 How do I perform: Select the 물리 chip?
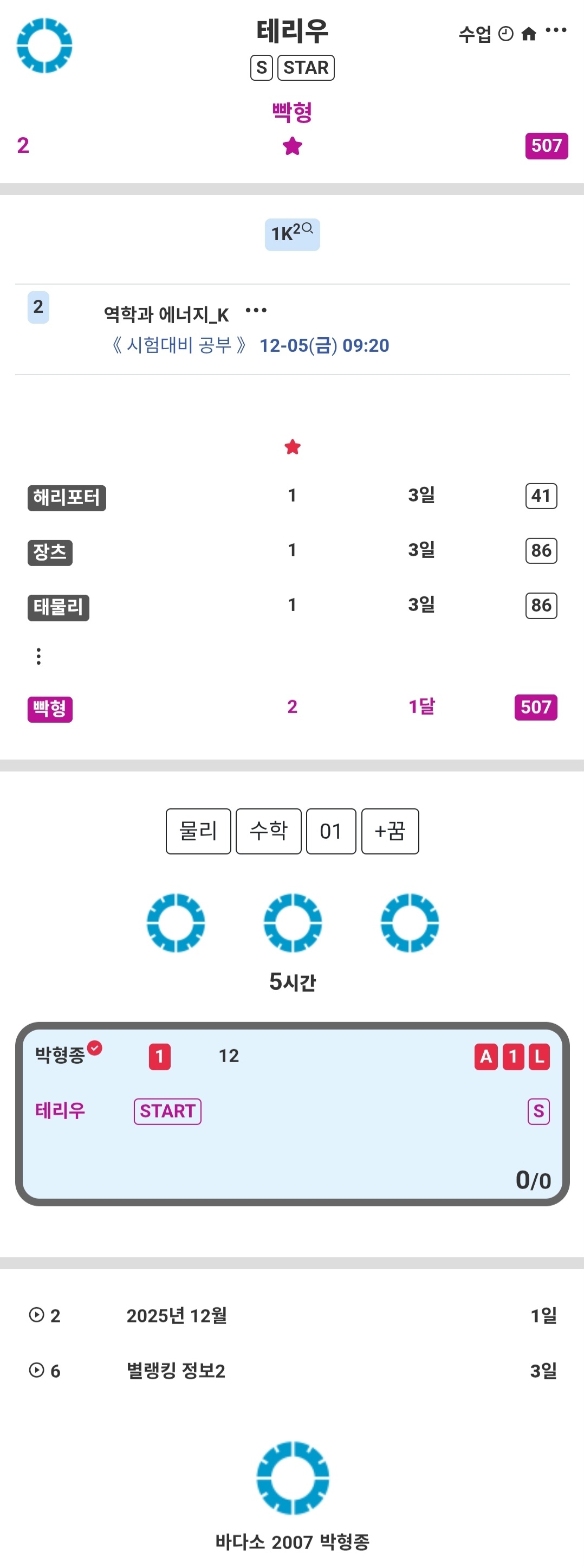pyautogui.click(x=198, y=831)
